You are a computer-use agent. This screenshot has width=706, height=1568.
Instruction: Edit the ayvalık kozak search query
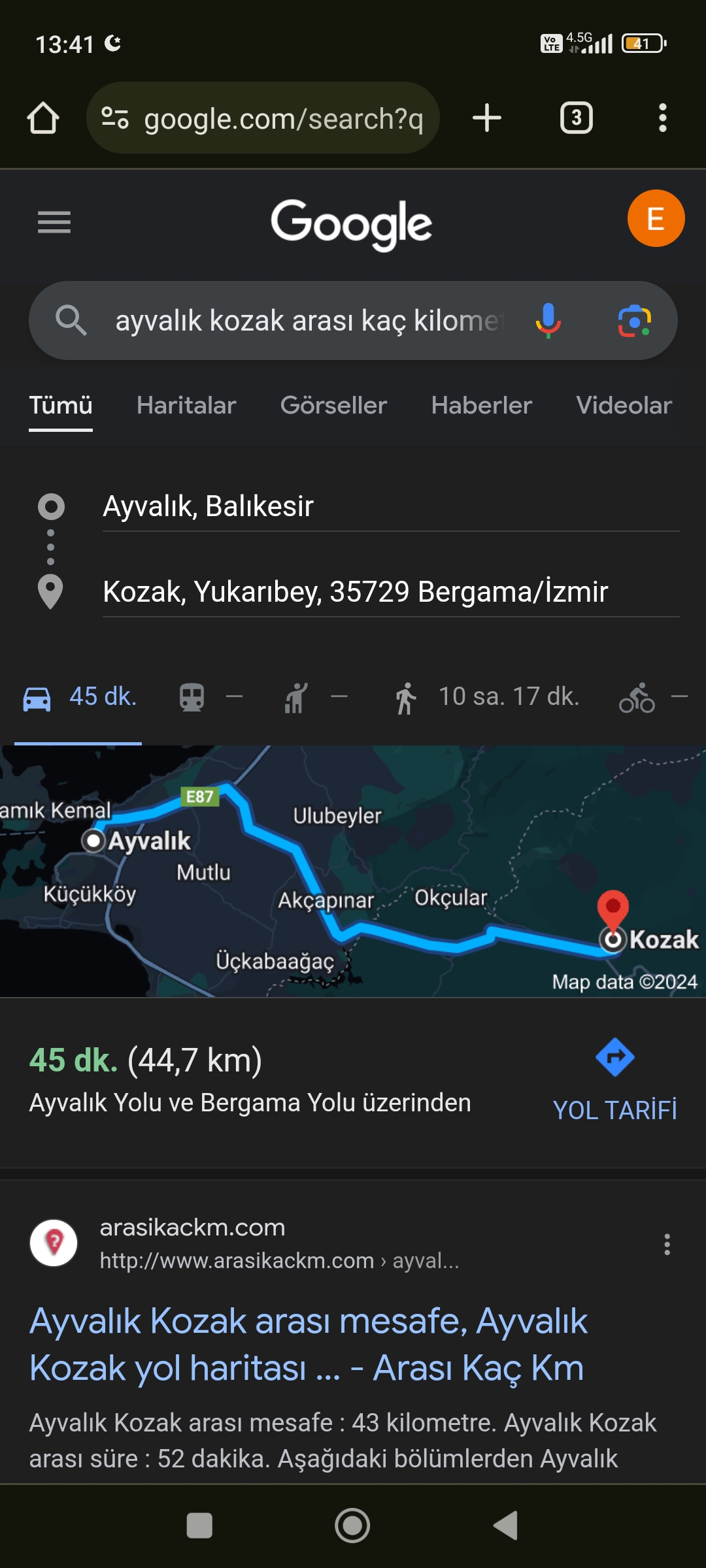point(307,321)
